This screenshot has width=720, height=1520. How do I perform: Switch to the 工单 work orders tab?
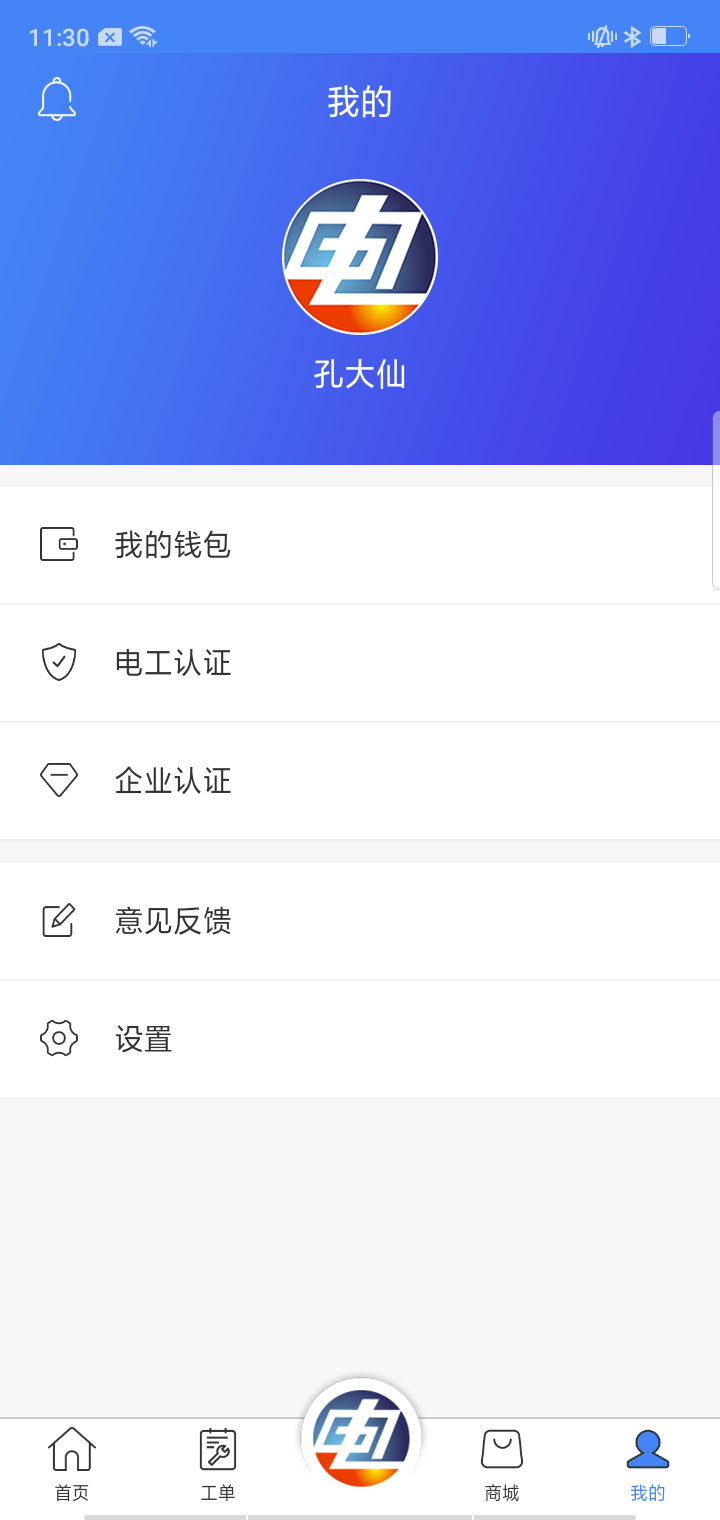coord(217,1465)
